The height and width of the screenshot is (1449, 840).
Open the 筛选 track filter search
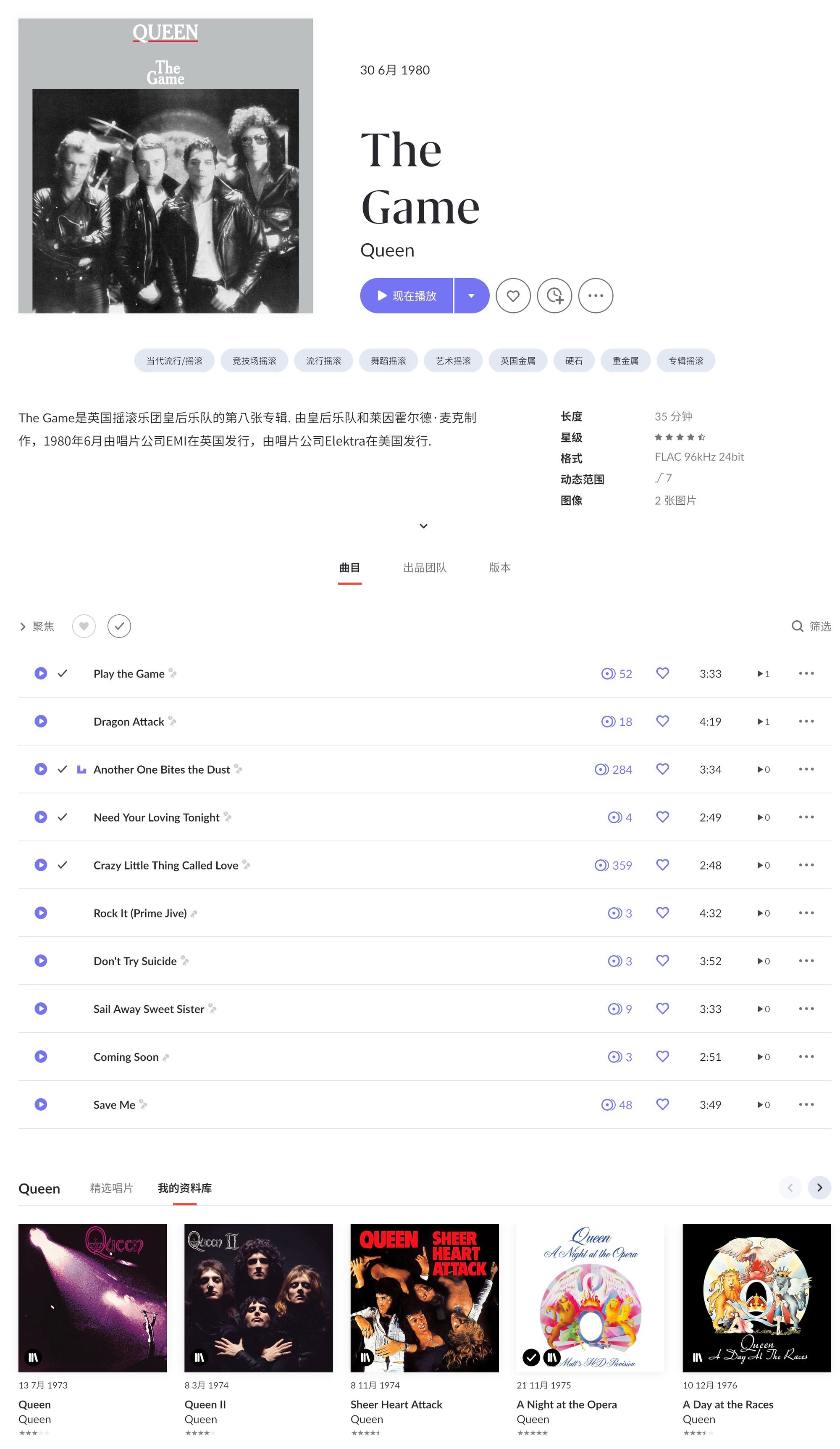[x=811, y=626]
